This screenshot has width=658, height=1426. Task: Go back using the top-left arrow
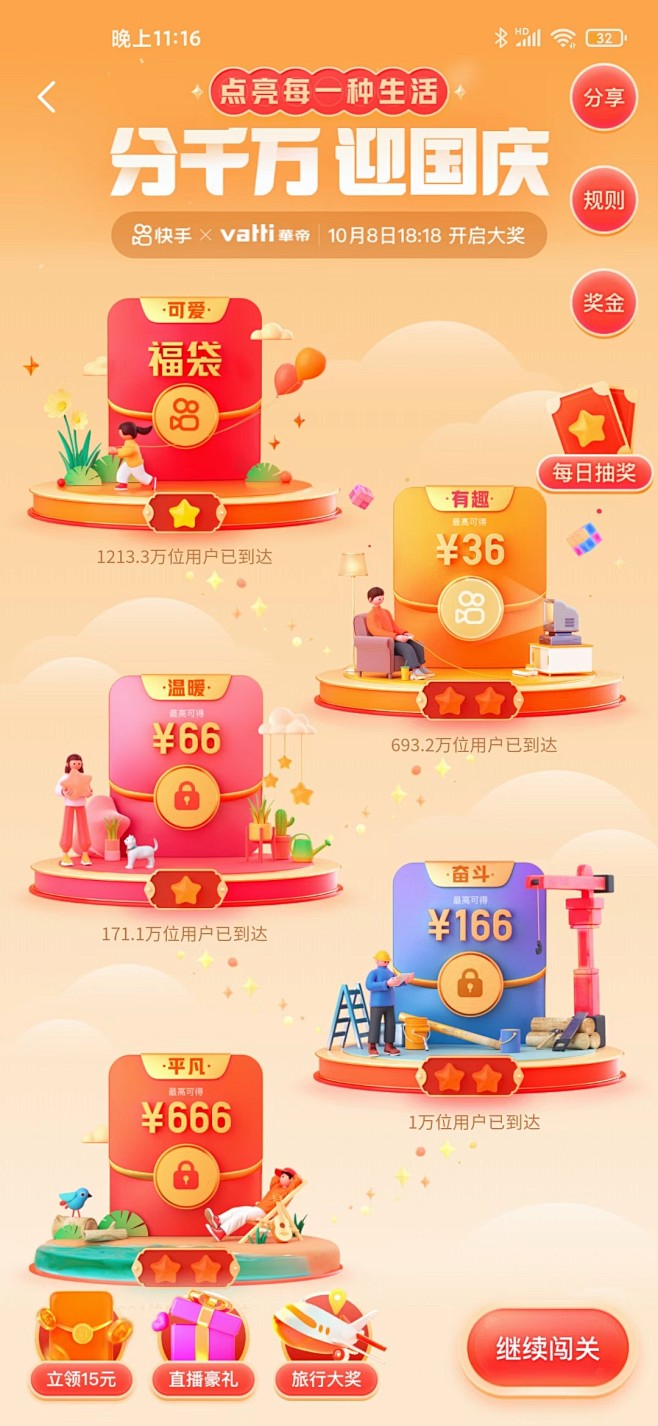[x=46, y=97]
